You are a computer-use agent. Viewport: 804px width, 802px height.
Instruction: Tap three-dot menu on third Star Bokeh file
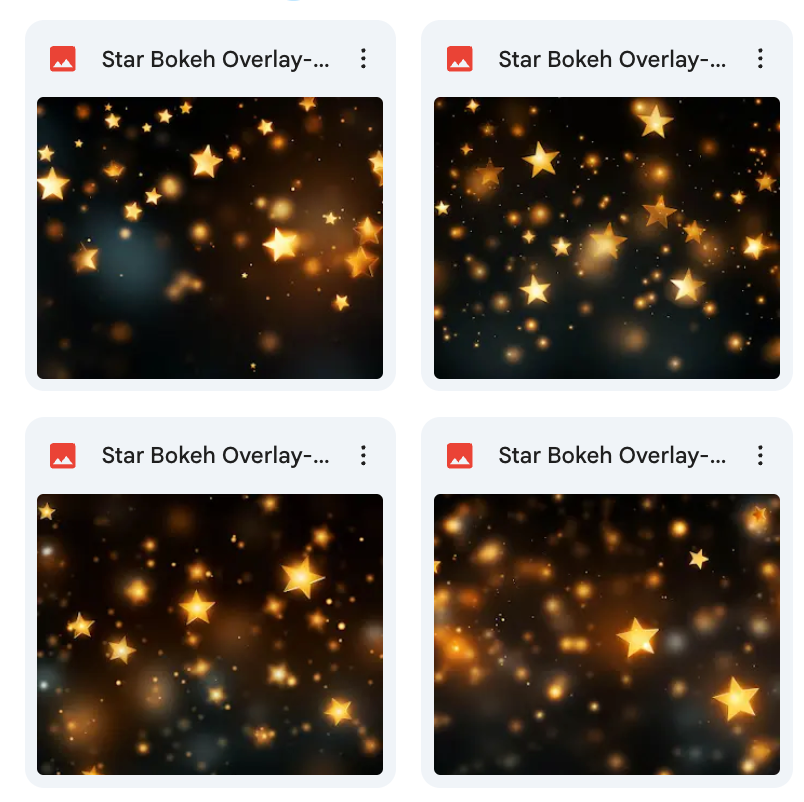[363, 456]
